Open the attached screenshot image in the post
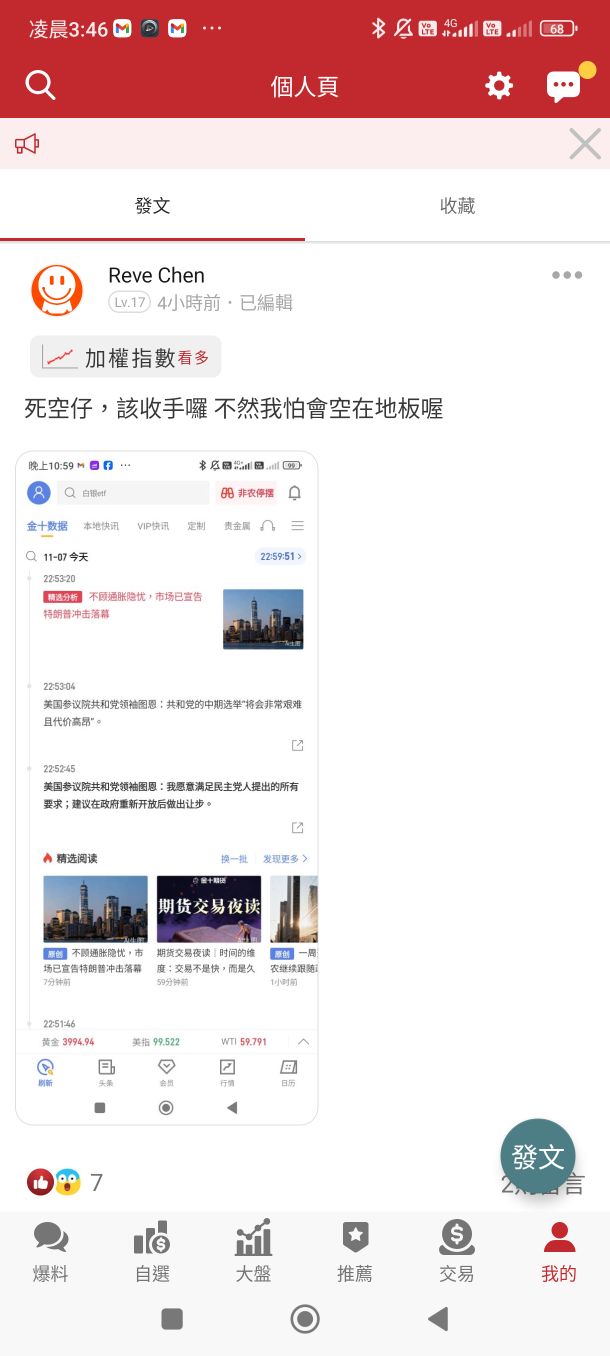Screen dimensions: 610x1356 coord(166,787)
